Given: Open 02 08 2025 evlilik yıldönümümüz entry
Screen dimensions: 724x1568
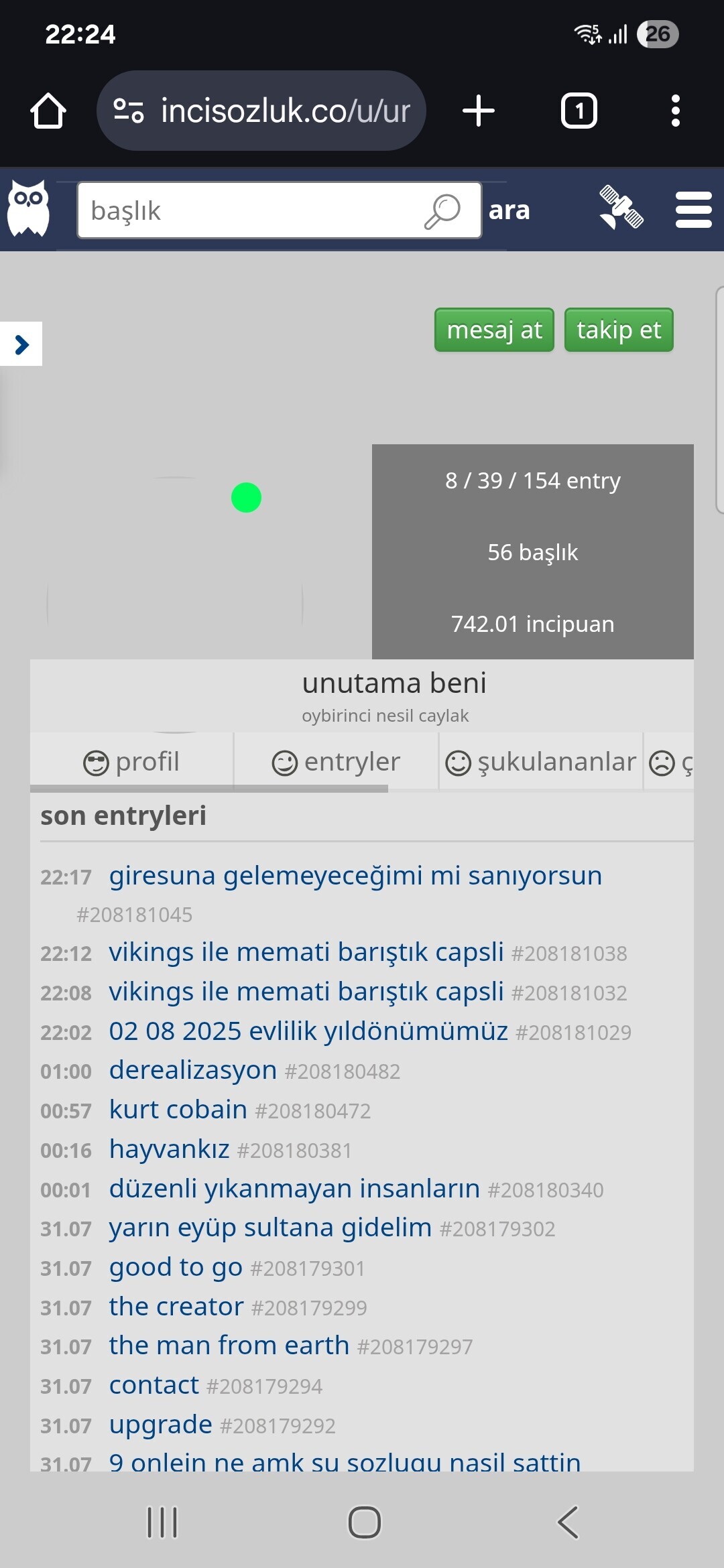Looking at the screenshot, I should 308,1031.
